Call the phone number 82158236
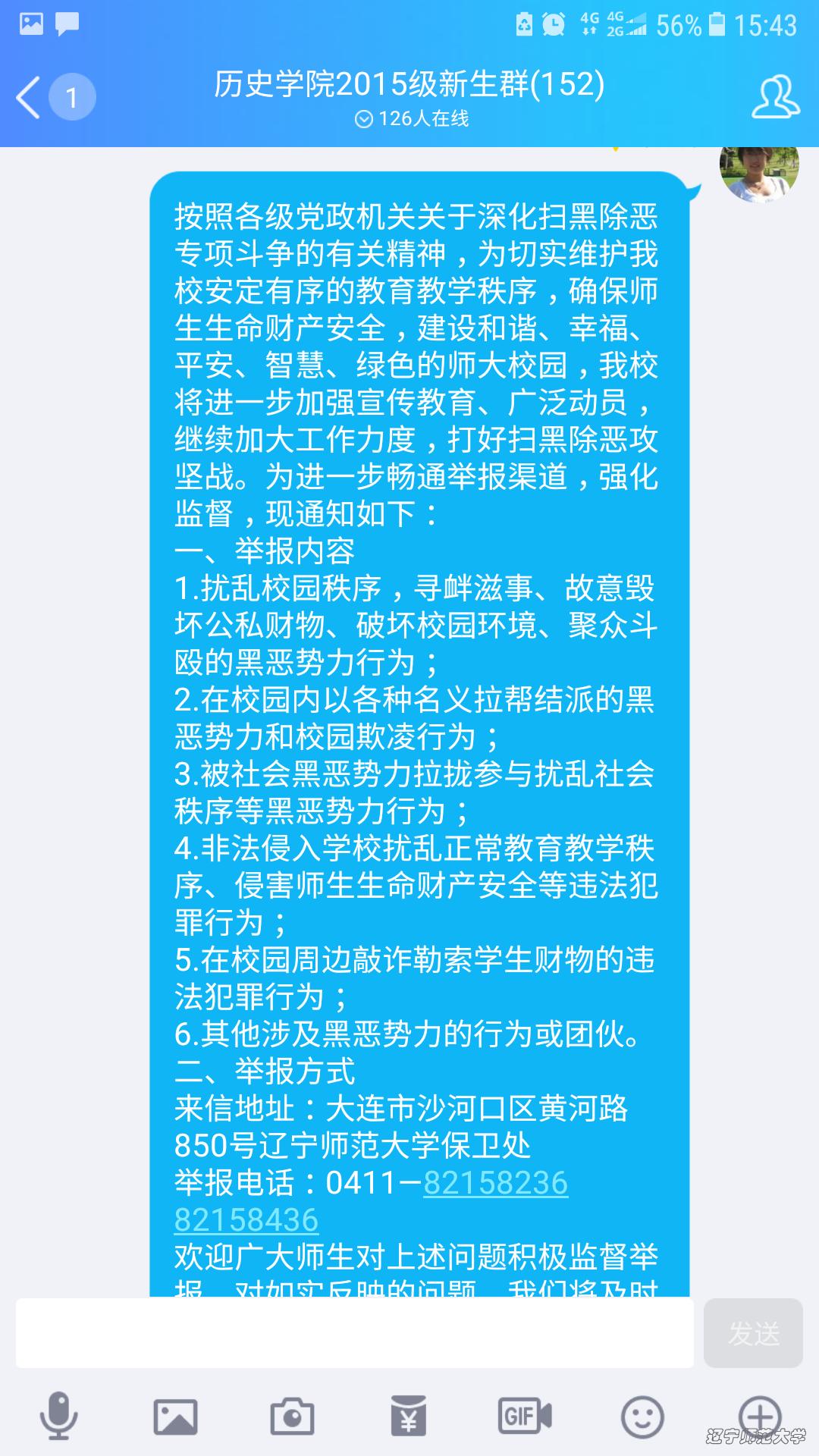819x1456 pixels. point(495,1183)
